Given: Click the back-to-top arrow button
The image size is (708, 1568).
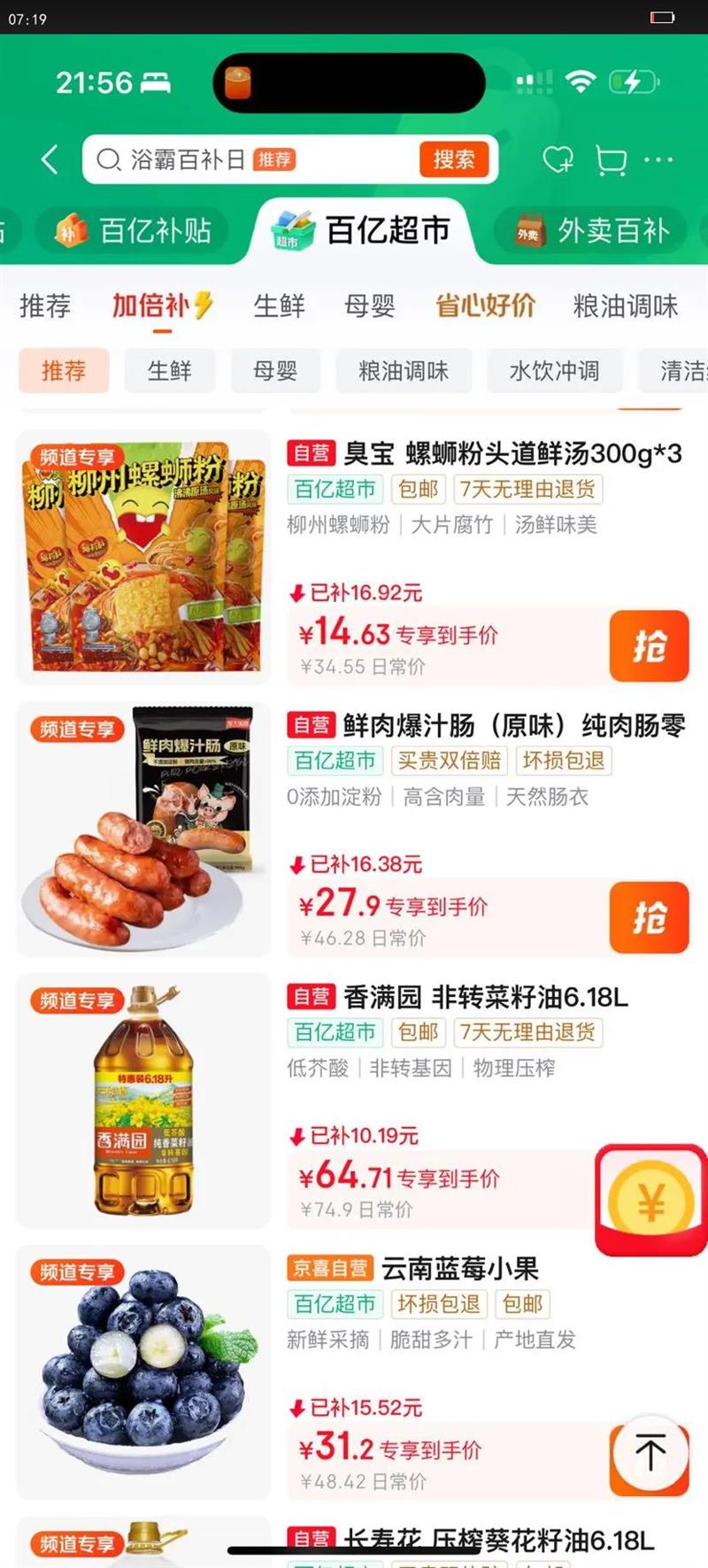Looking at the screenshot, I should click(x=650, y=1452).
